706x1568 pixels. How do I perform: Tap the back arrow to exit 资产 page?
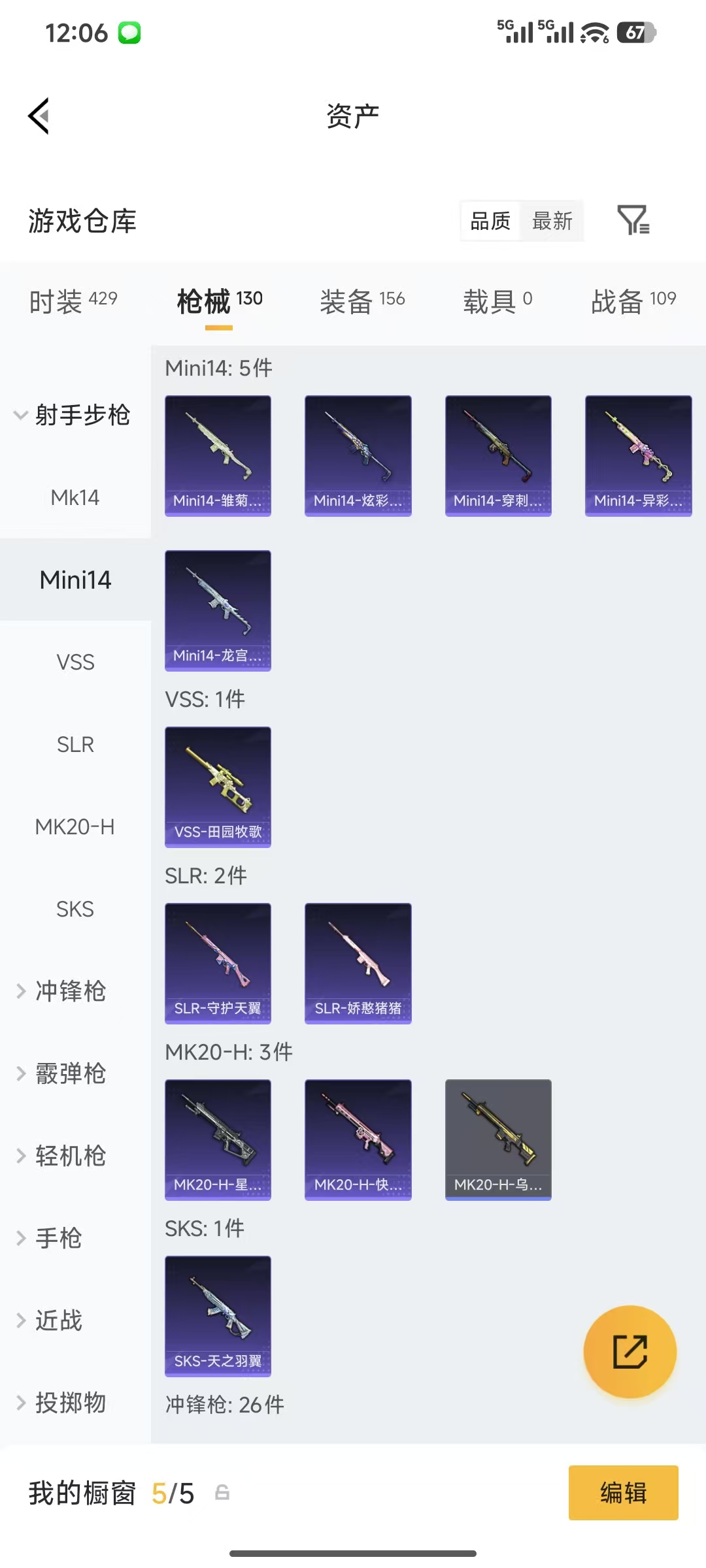[x=39, y=116]
